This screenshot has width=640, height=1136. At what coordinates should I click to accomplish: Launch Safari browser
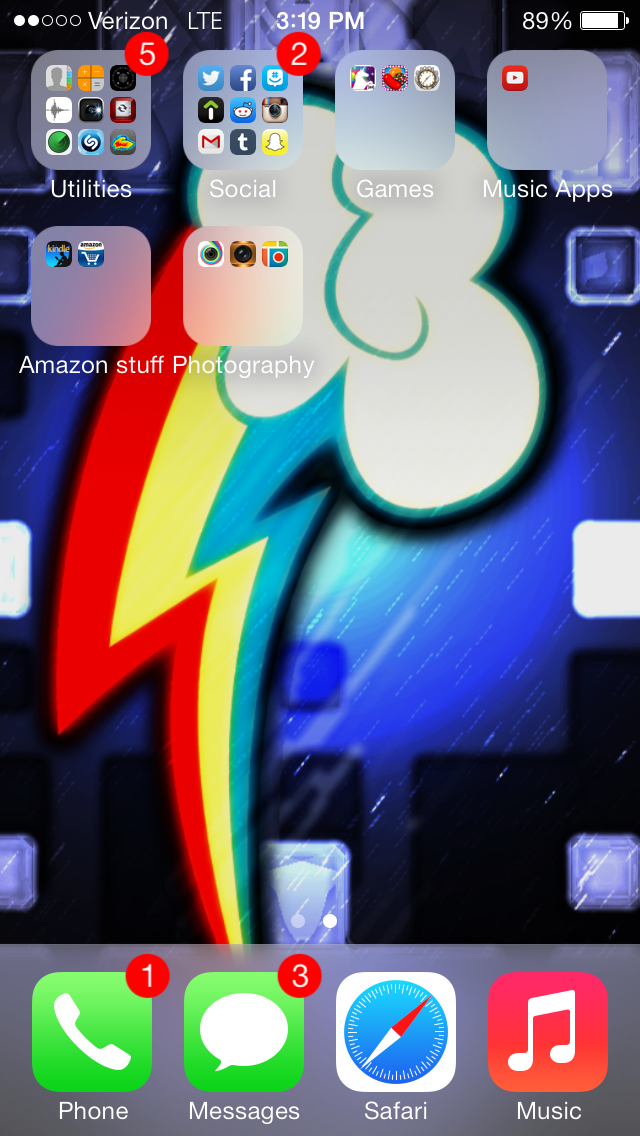(x=396, y=1032)
